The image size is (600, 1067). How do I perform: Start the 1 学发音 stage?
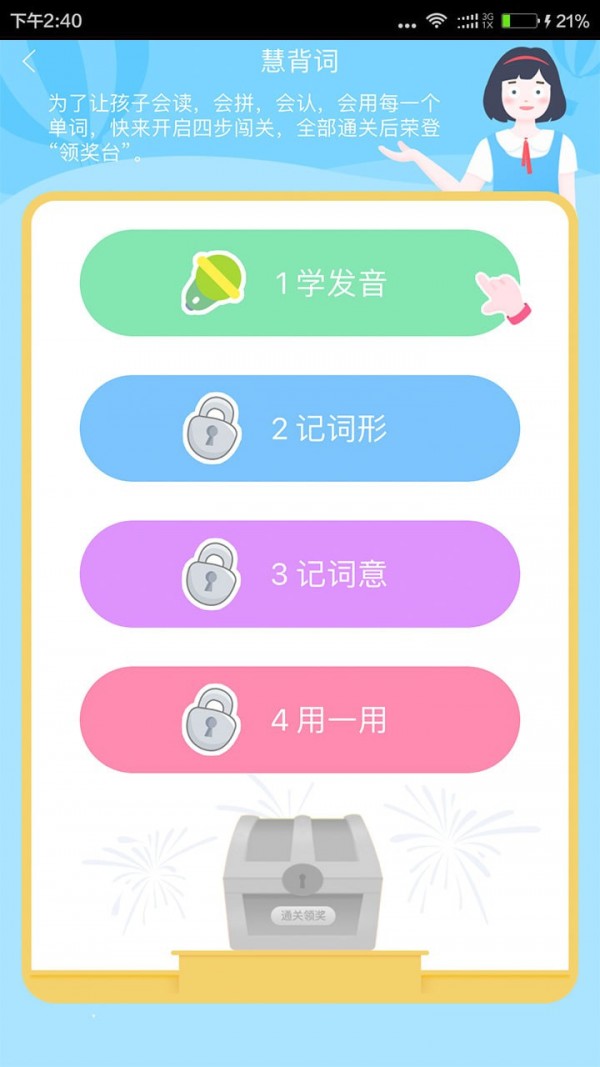(x=300, y=283)
